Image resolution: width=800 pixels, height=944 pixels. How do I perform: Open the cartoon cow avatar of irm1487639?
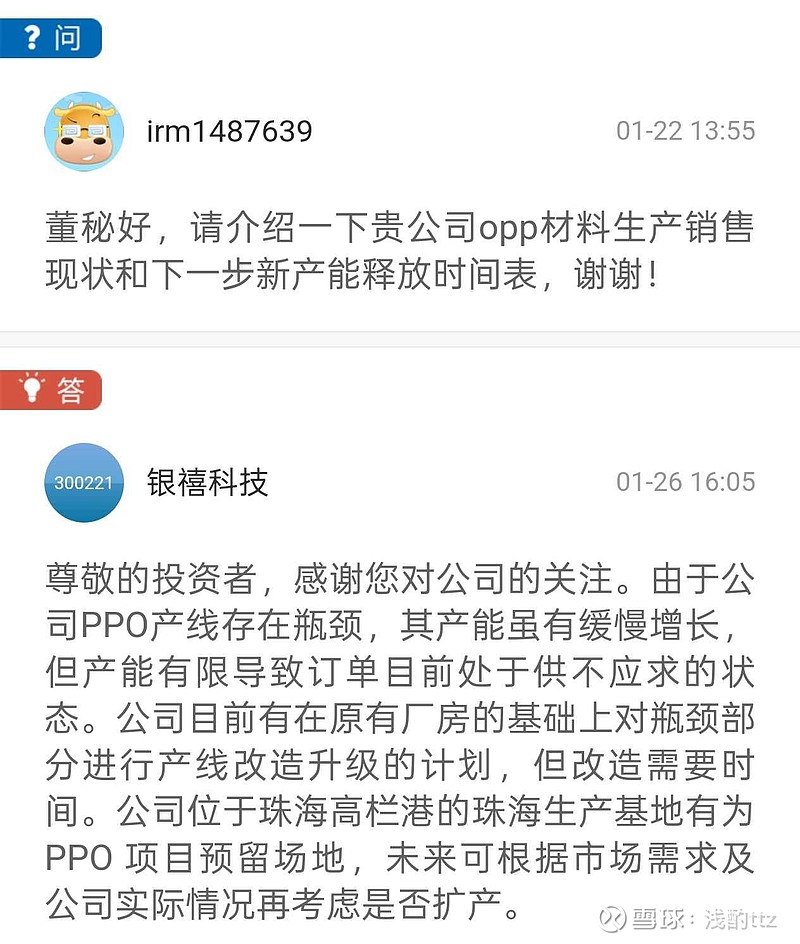tap(85, 130)
